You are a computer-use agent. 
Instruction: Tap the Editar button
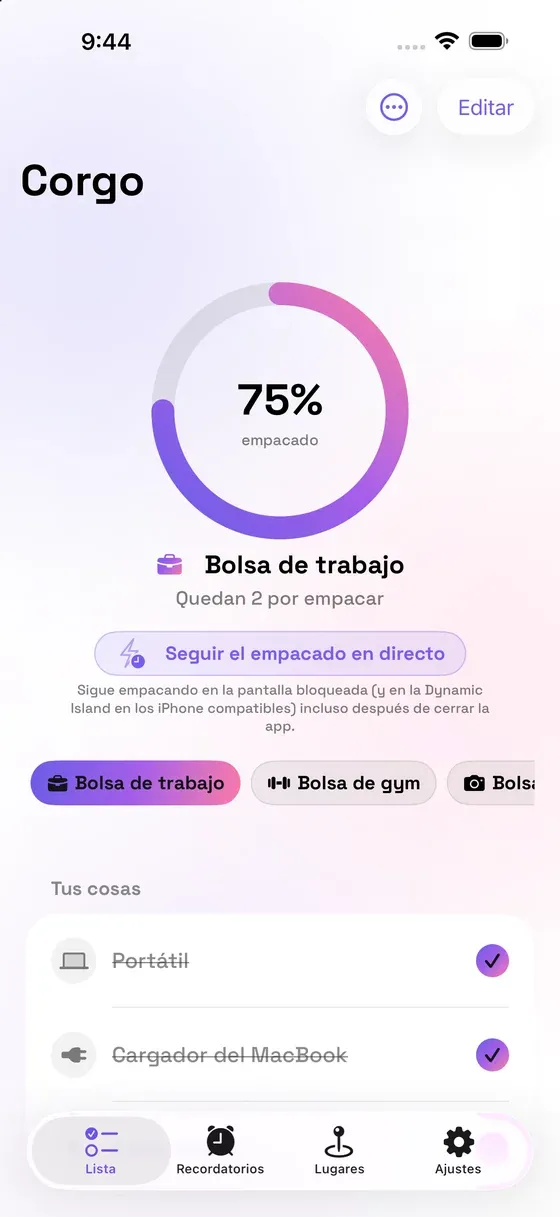(486, 107)
